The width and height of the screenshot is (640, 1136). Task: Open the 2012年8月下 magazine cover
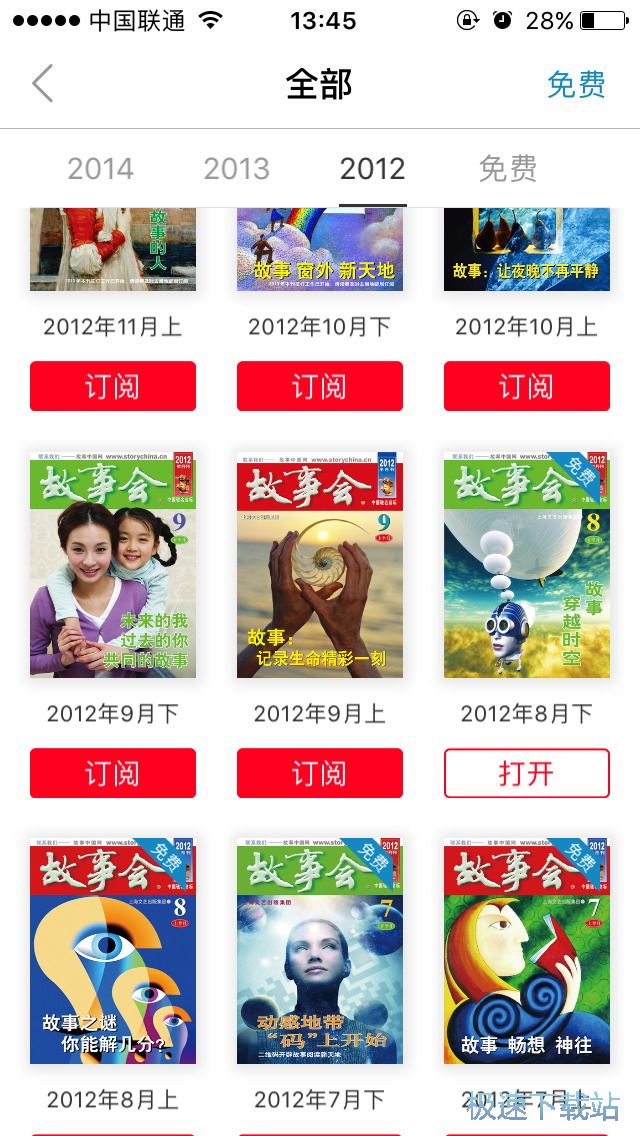[x=527, y=564]
